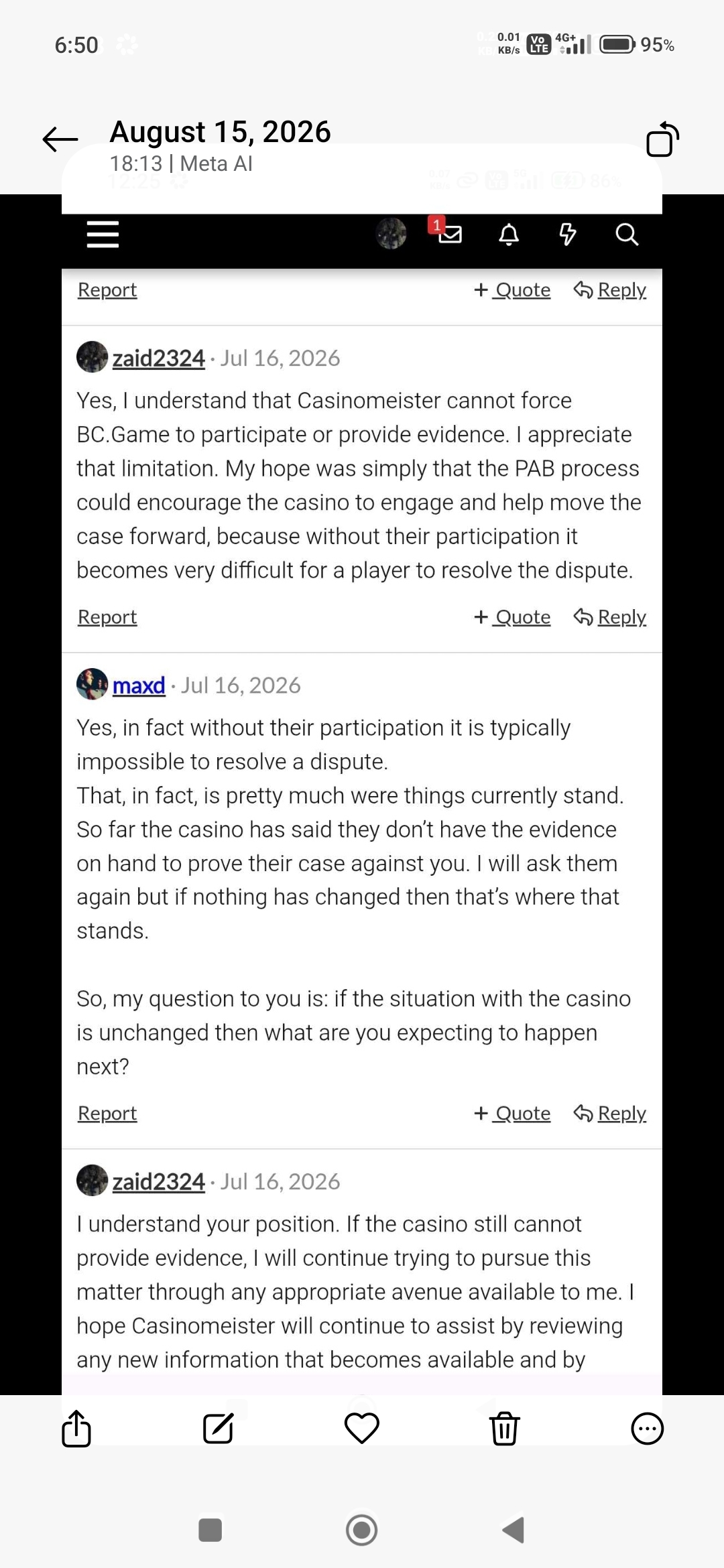Share this photo
This screenshot has width=724, height=1568.
[x=76, y=1429]
